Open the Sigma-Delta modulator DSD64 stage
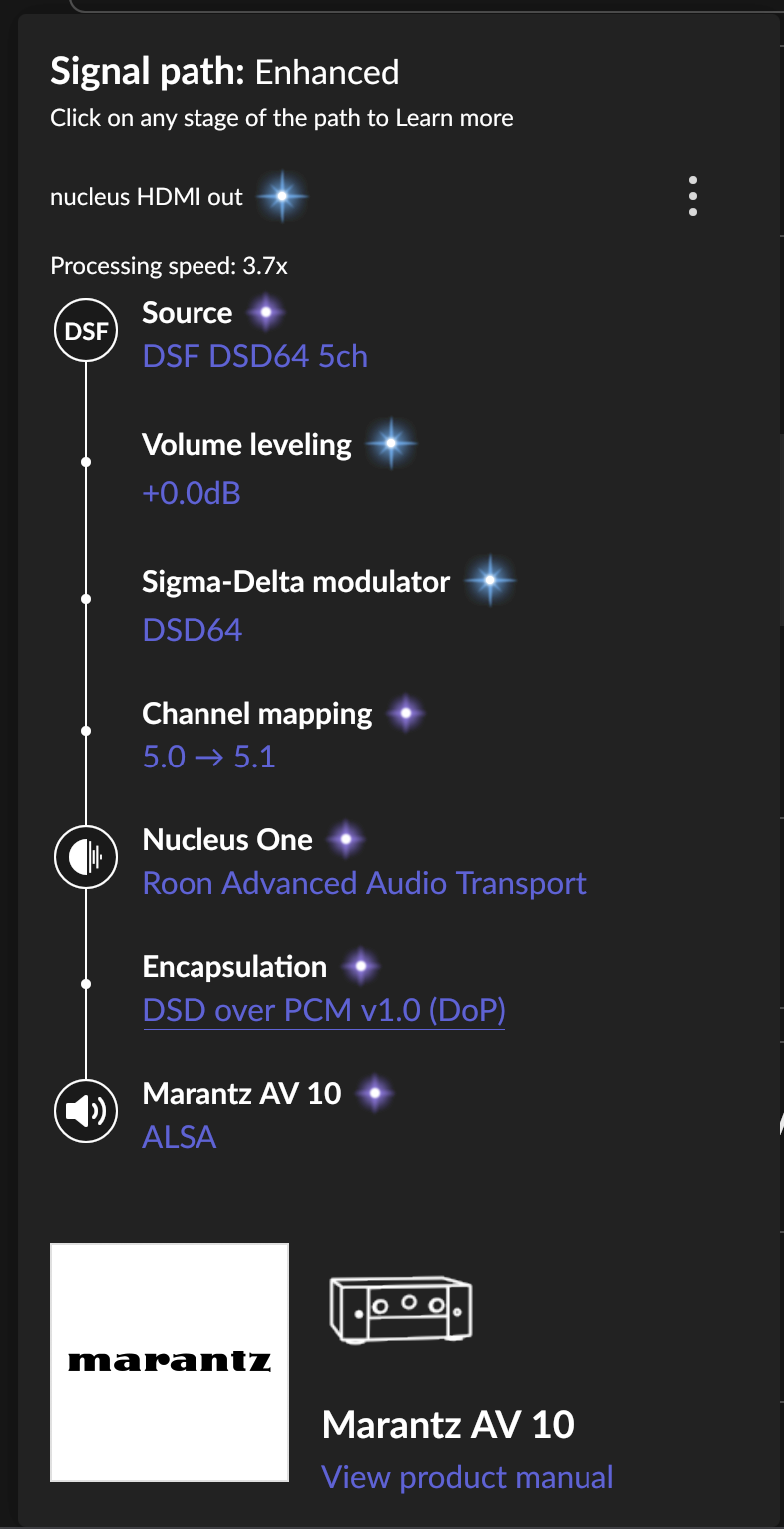 point(329,604)
